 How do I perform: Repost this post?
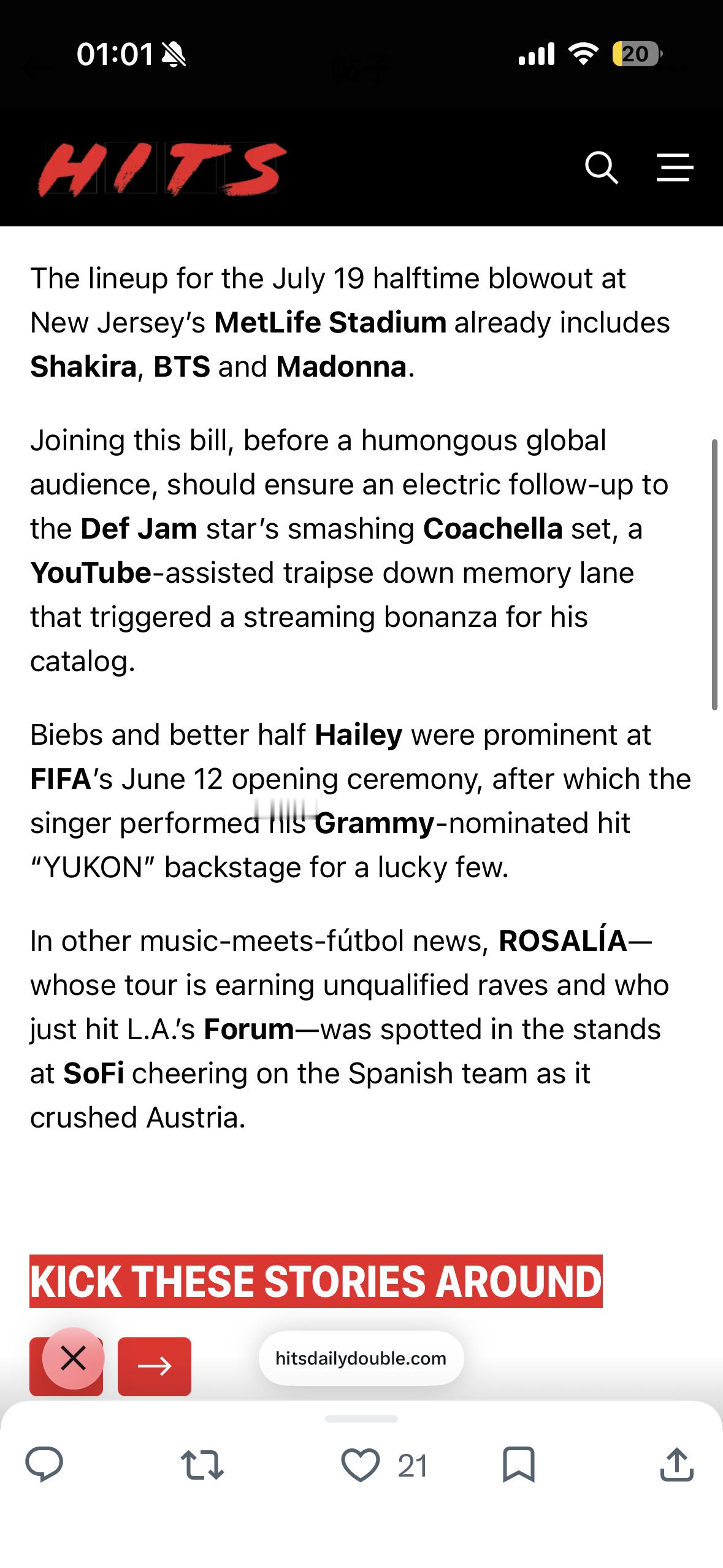click(x=202, y=1466)
